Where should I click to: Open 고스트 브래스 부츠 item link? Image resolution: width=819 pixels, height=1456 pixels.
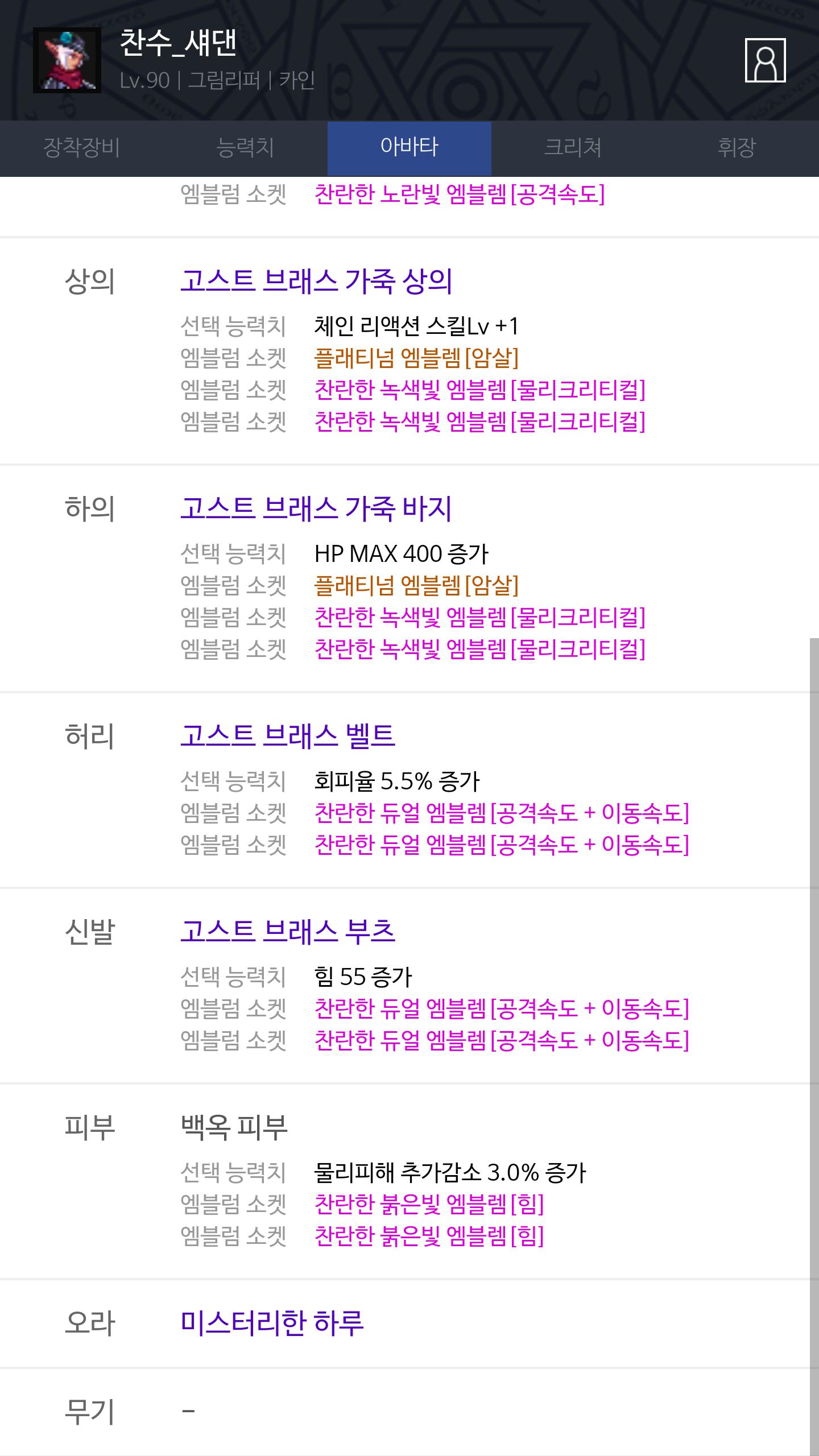288,932
